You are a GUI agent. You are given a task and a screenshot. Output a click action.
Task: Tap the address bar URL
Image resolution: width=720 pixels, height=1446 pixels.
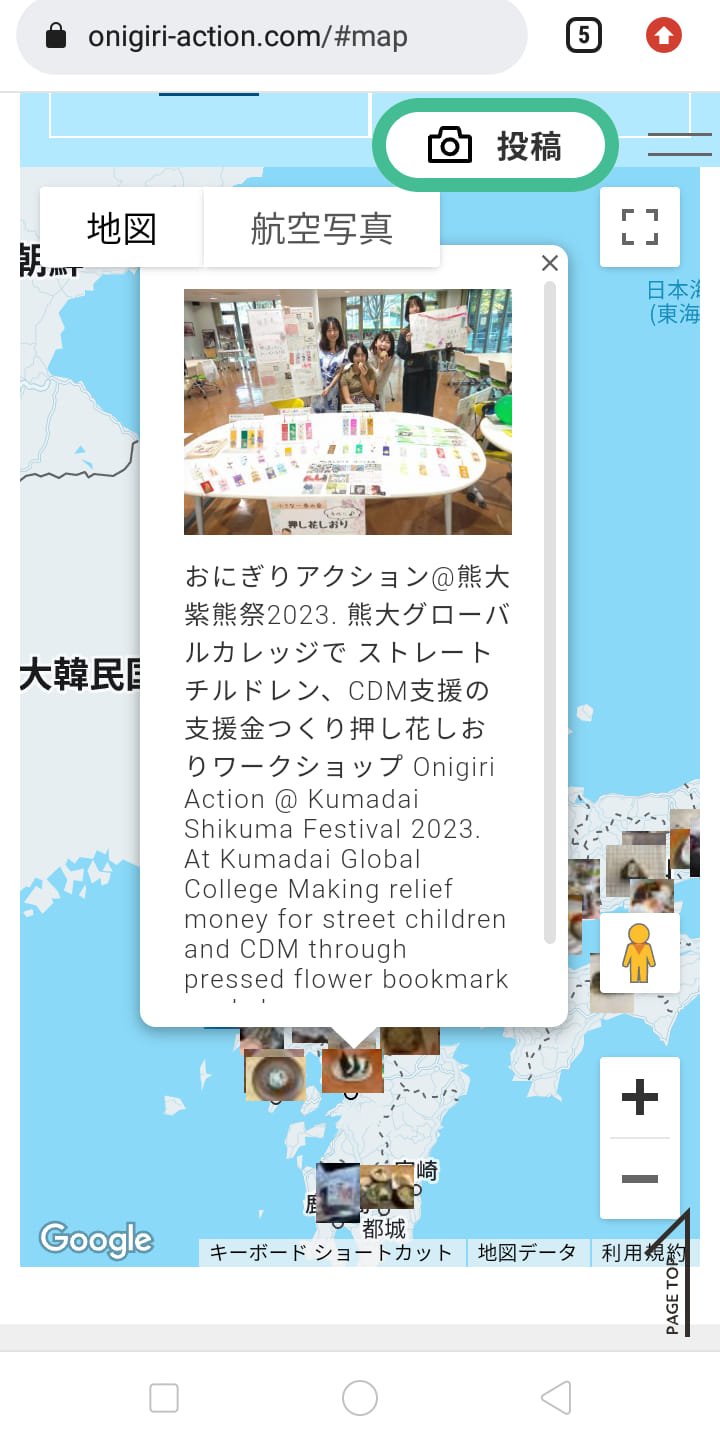pyautogui.click(x=247, y=37)
